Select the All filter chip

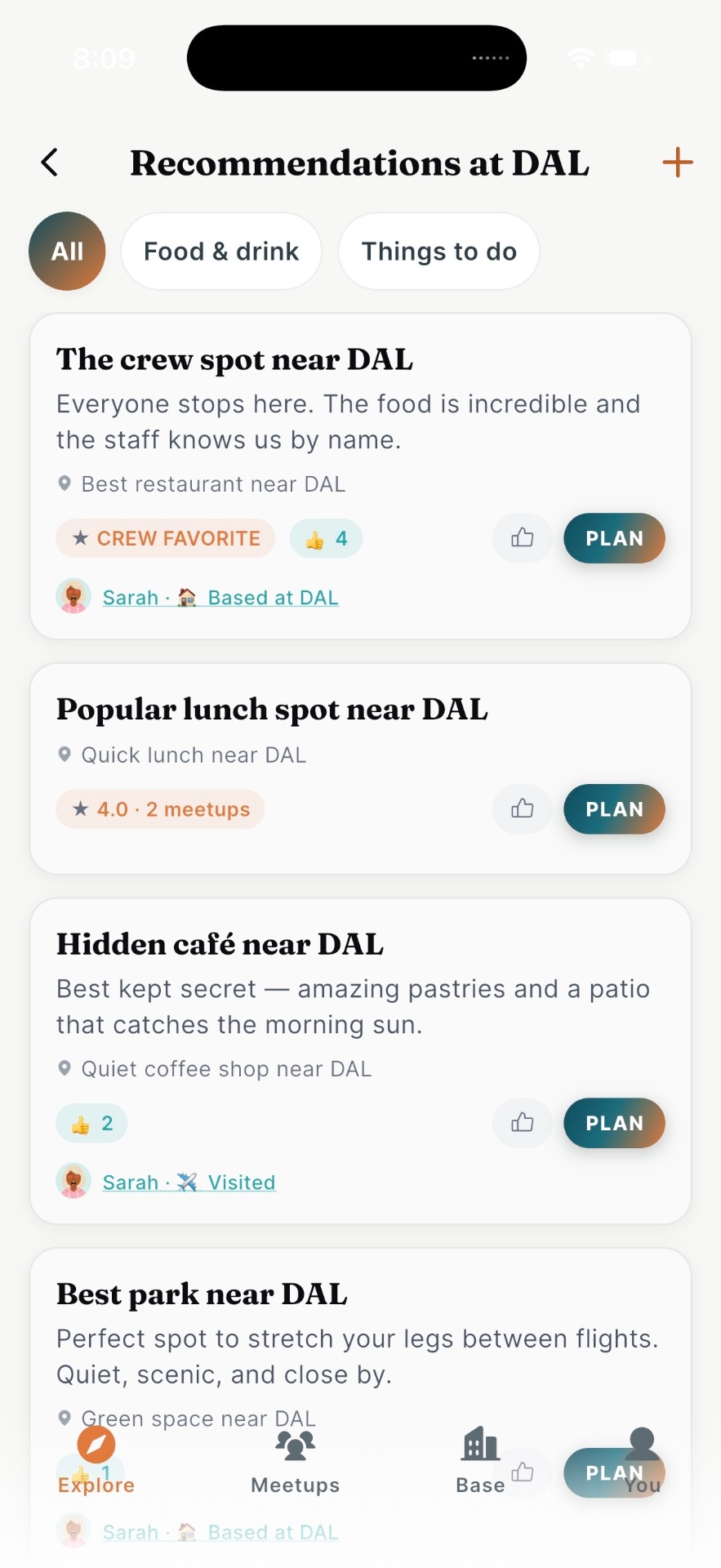67,251
